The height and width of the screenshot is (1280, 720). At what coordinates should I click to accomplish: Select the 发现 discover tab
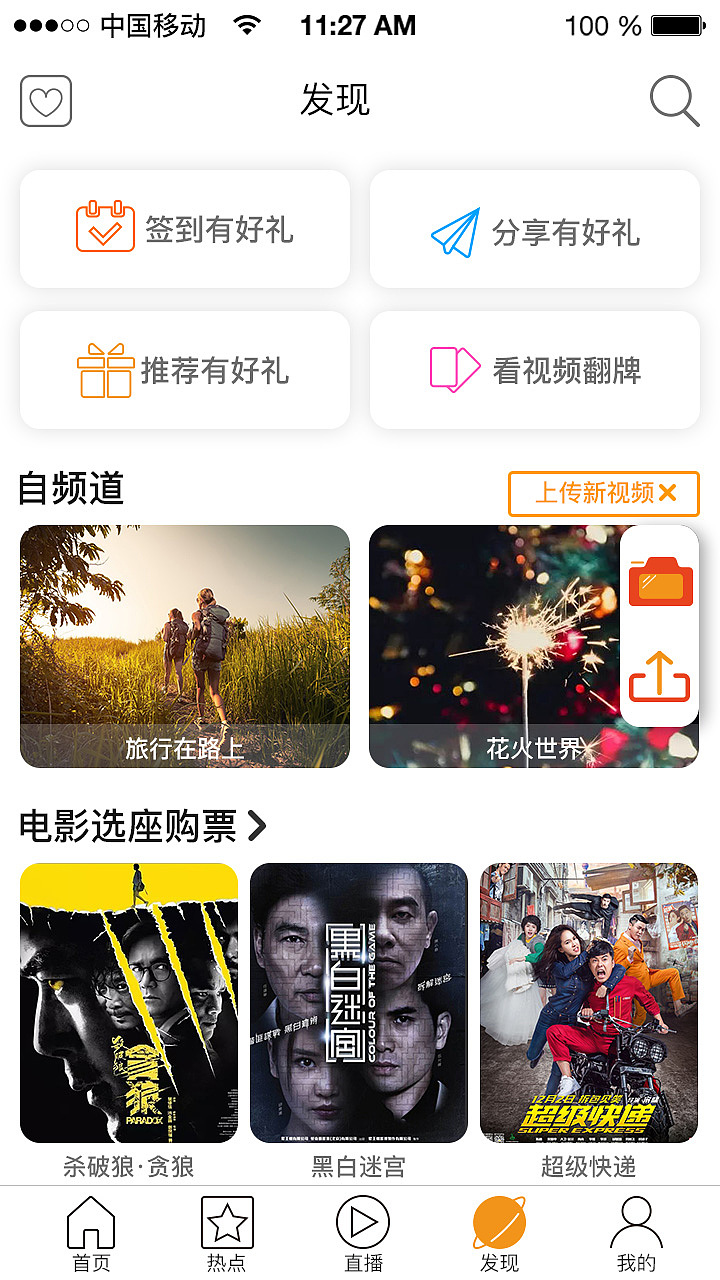click(x=499, y=1234)
